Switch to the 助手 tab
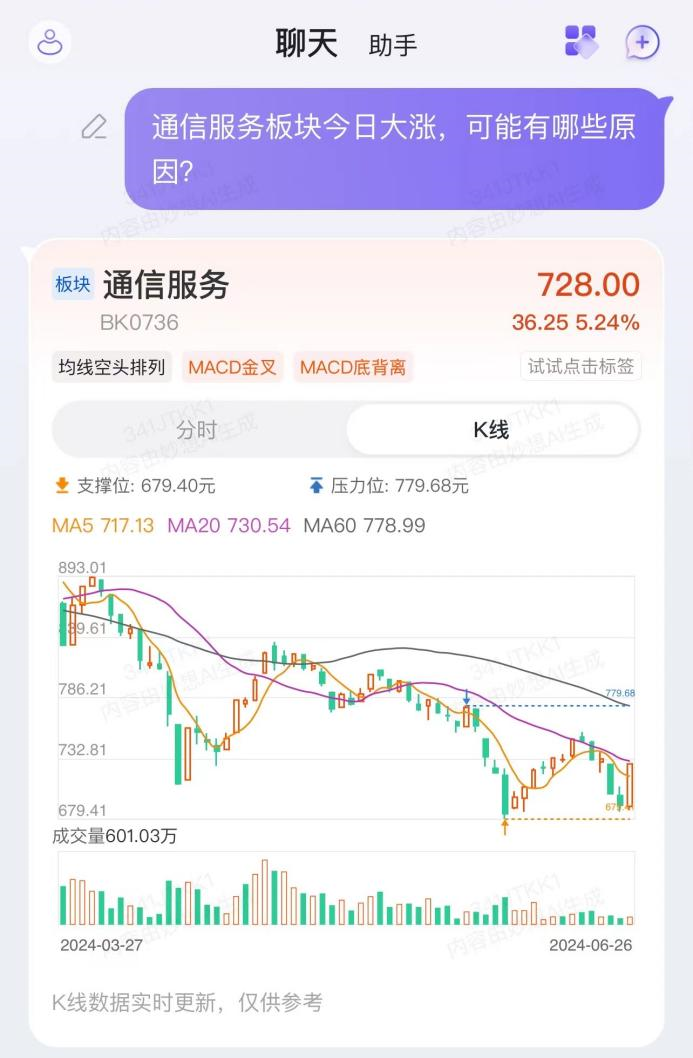Viewport: 693px width, 1058px height. coord(392,45)
